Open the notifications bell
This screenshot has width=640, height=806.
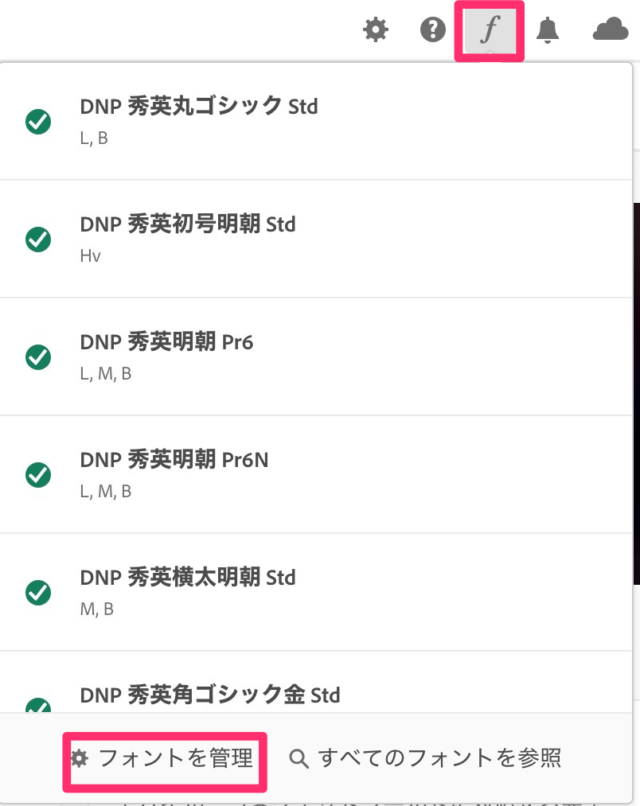[547, 31]
